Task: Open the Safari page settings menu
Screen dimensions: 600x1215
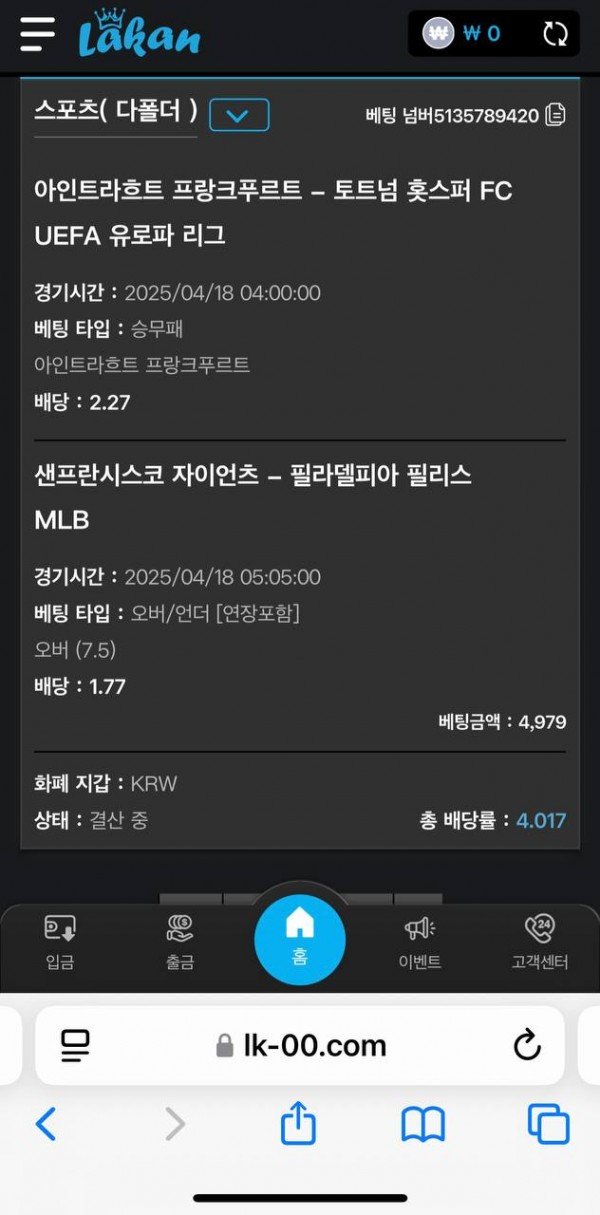Action: (x=75, y=1046)
